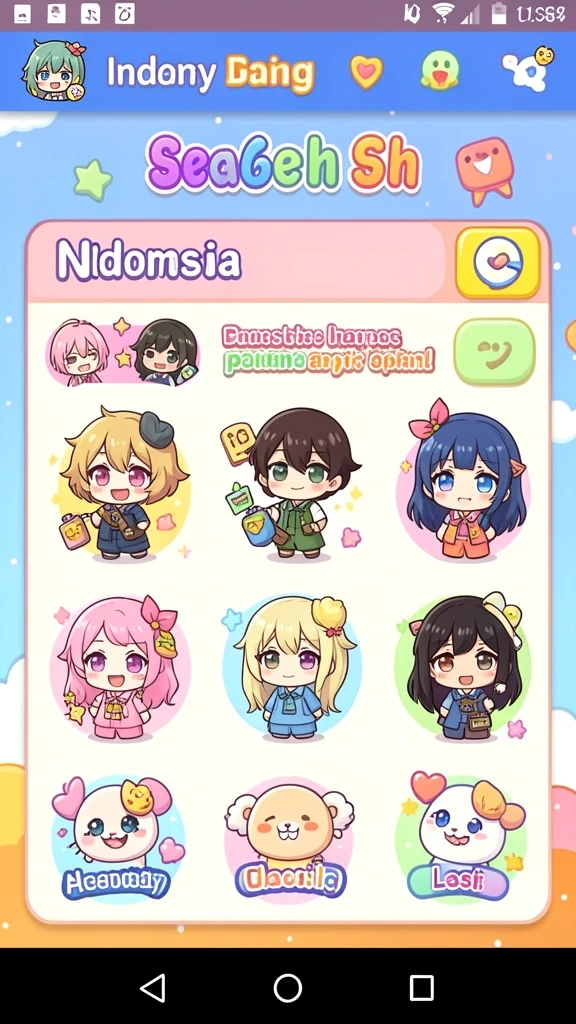The height and width of the screenshot is (1024, 576).
Task: Tap the orange speech-bubble face by the title
Action: coord(485,168)
